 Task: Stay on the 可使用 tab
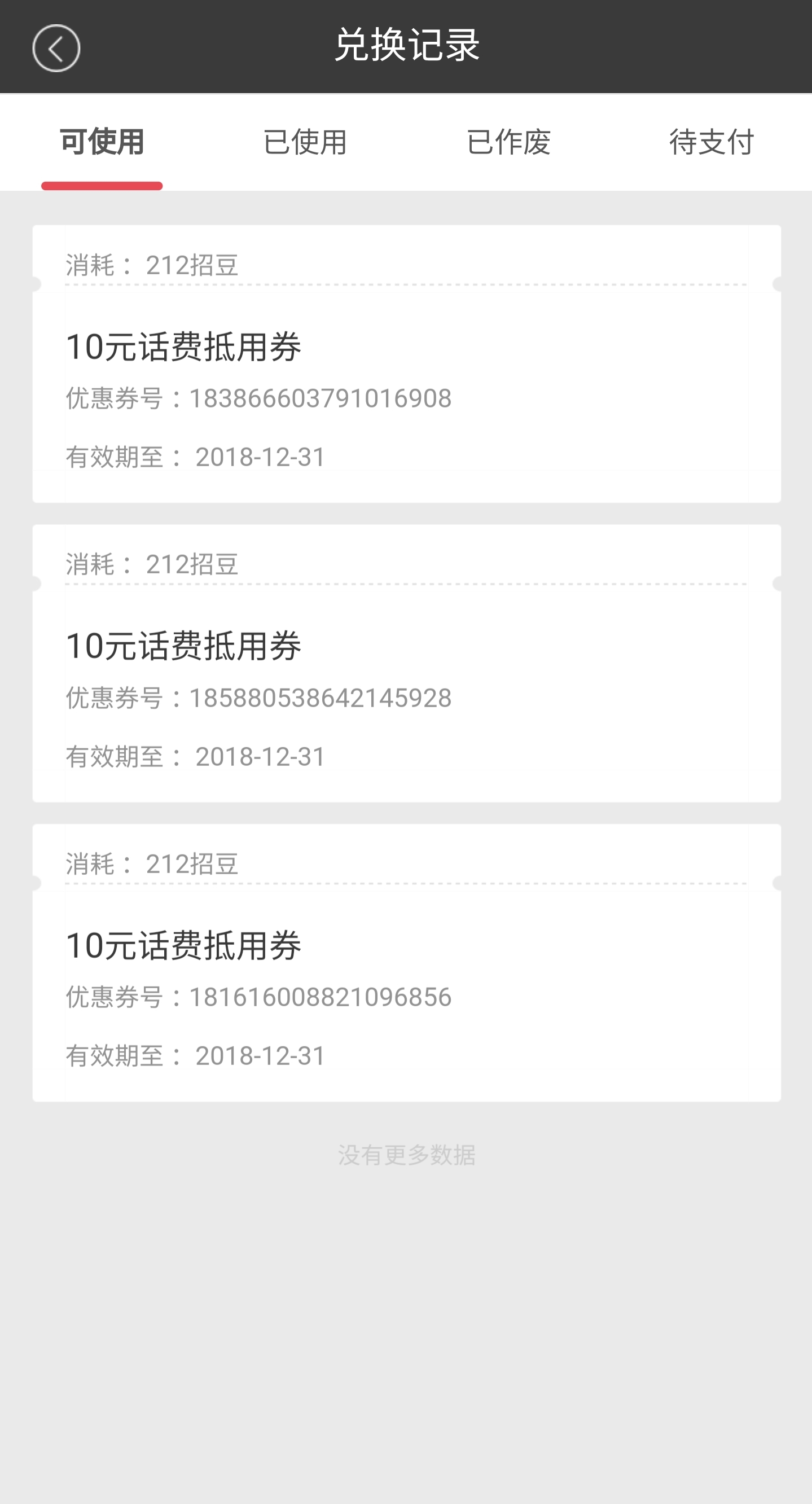tap(102, 142)
